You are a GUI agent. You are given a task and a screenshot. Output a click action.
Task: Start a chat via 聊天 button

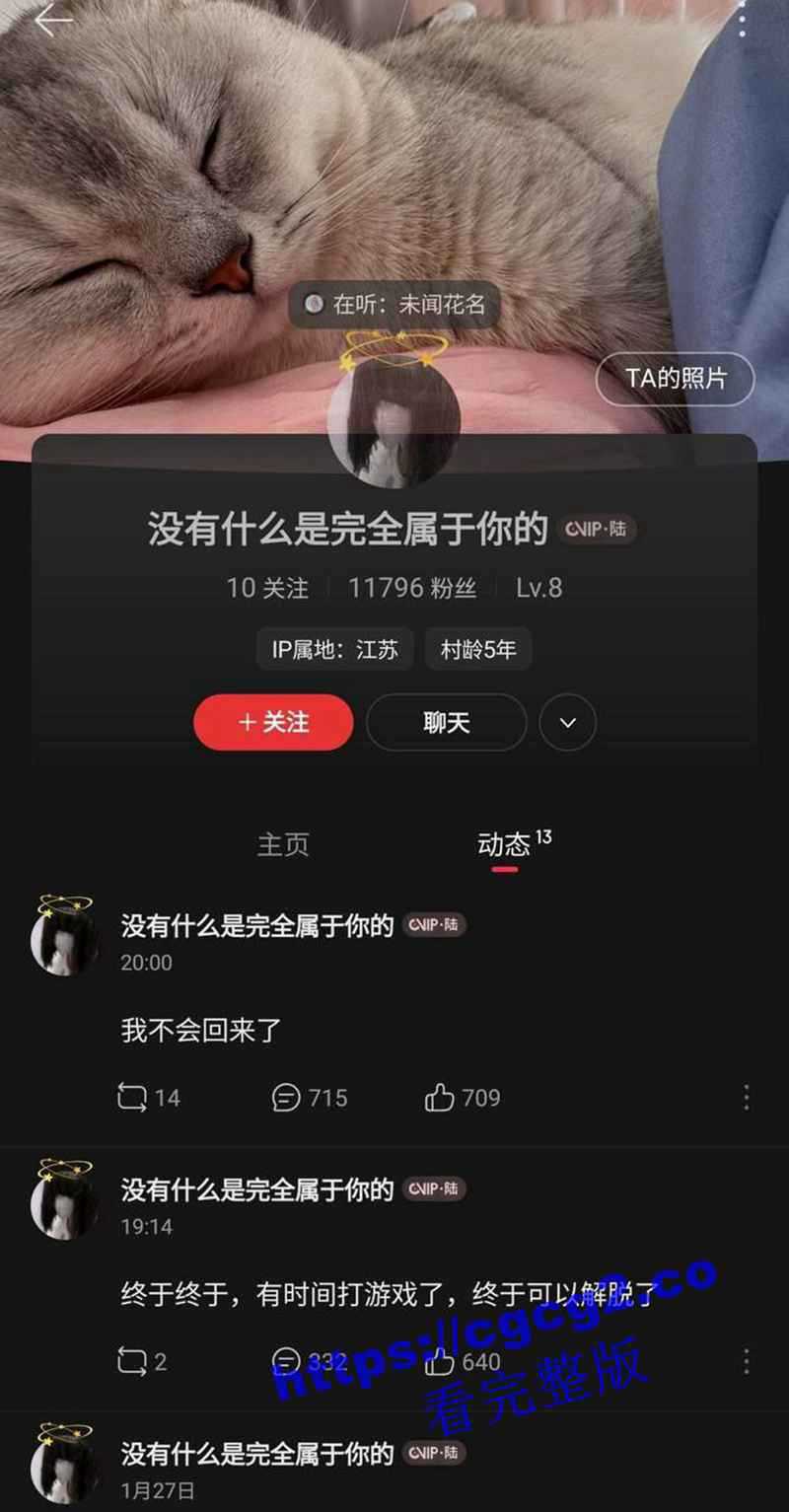pos(446,722)
